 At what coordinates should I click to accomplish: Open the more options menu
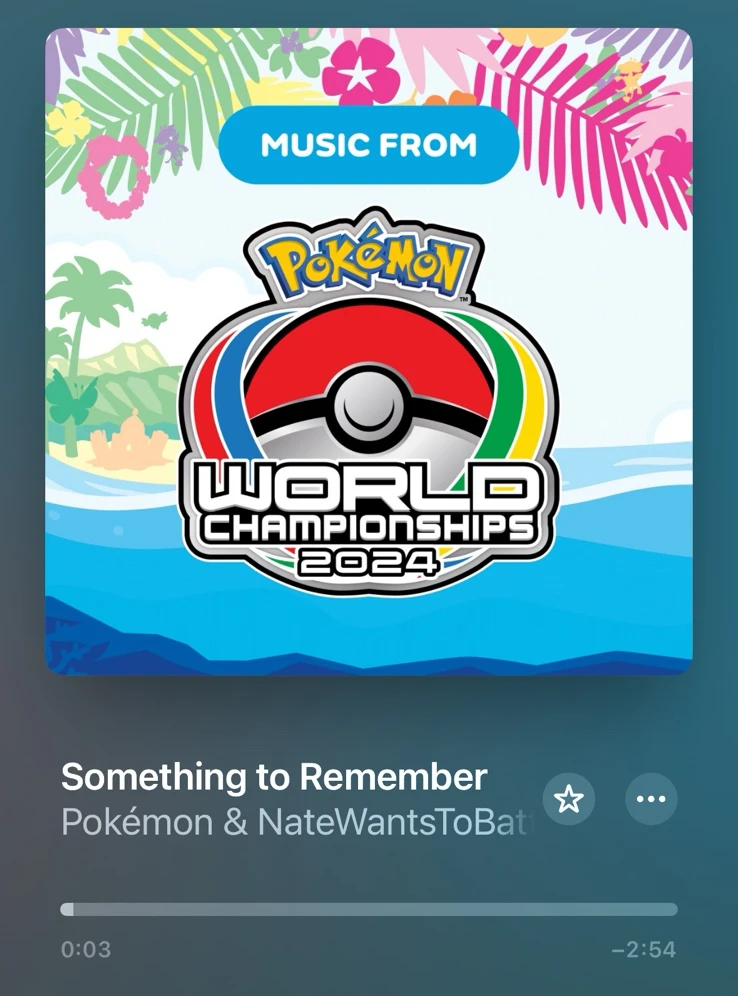651,799
